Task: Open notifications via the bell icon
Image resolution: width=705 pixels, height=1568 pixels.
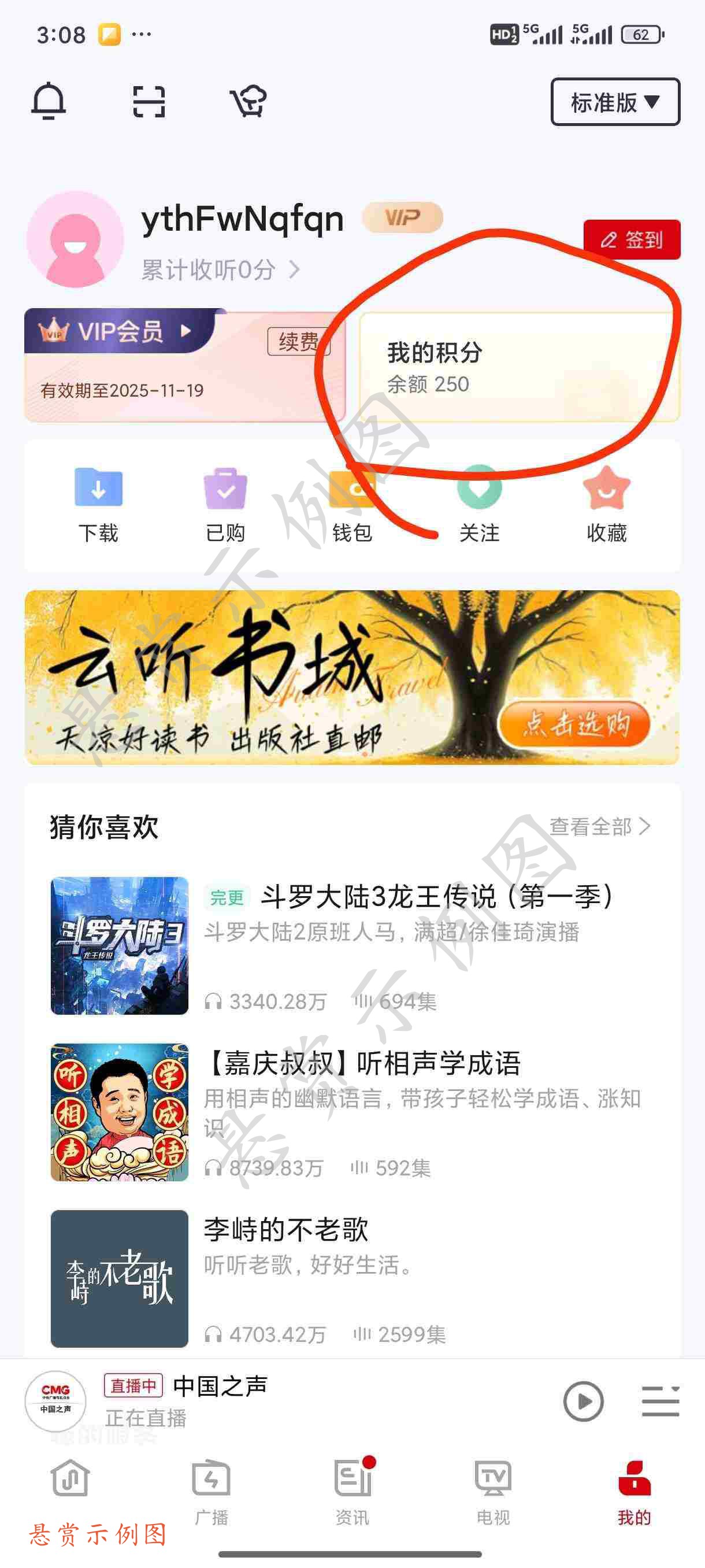Action: [x=49, y=102]
